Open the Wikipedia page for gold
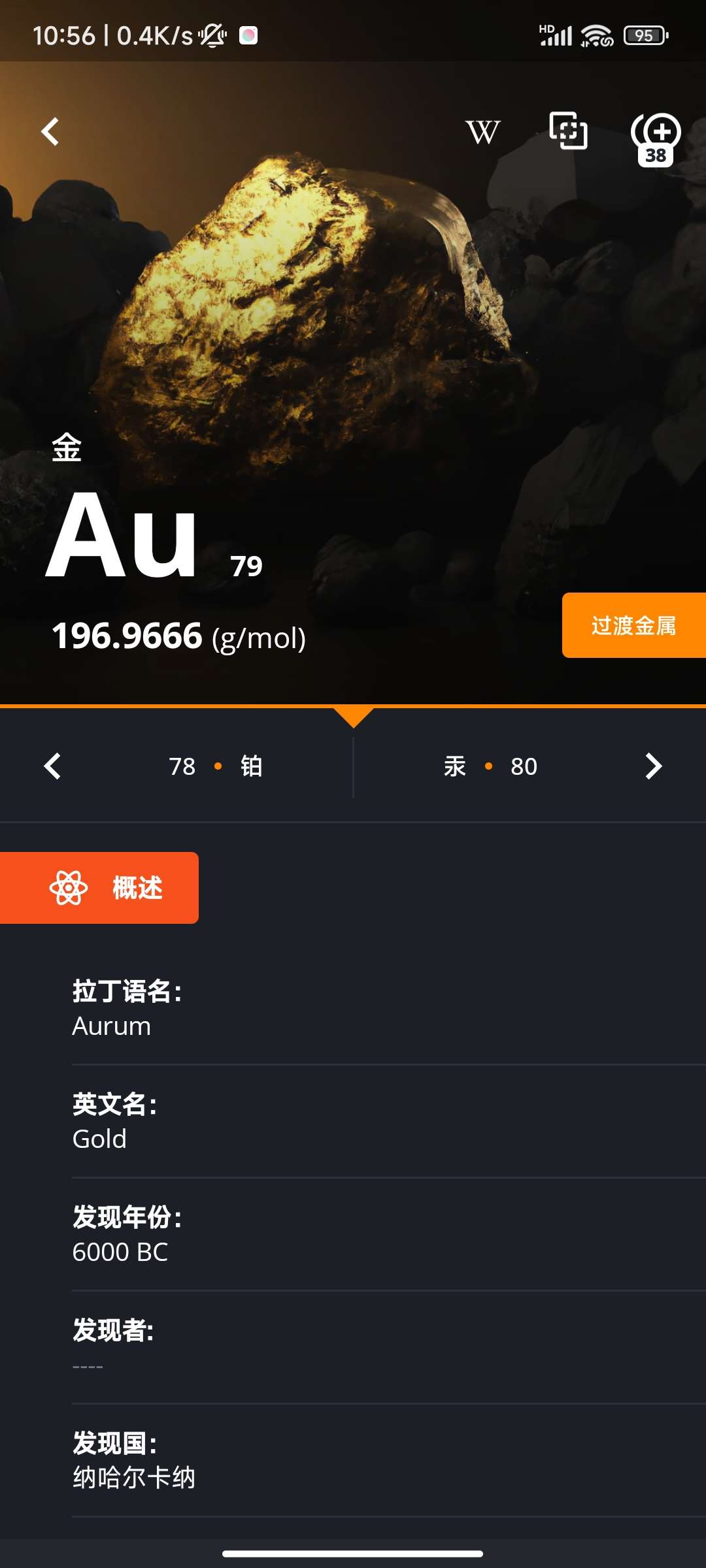Screen dimensions: 706x1568 click(x=482, y=132)
